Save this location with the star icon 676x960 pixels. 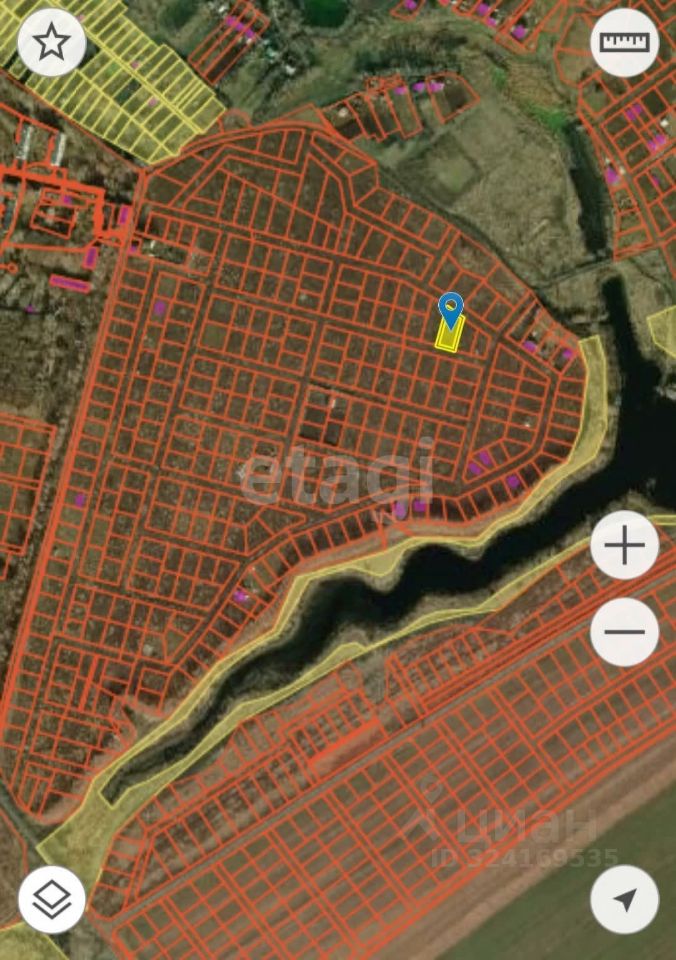[51, 43]
